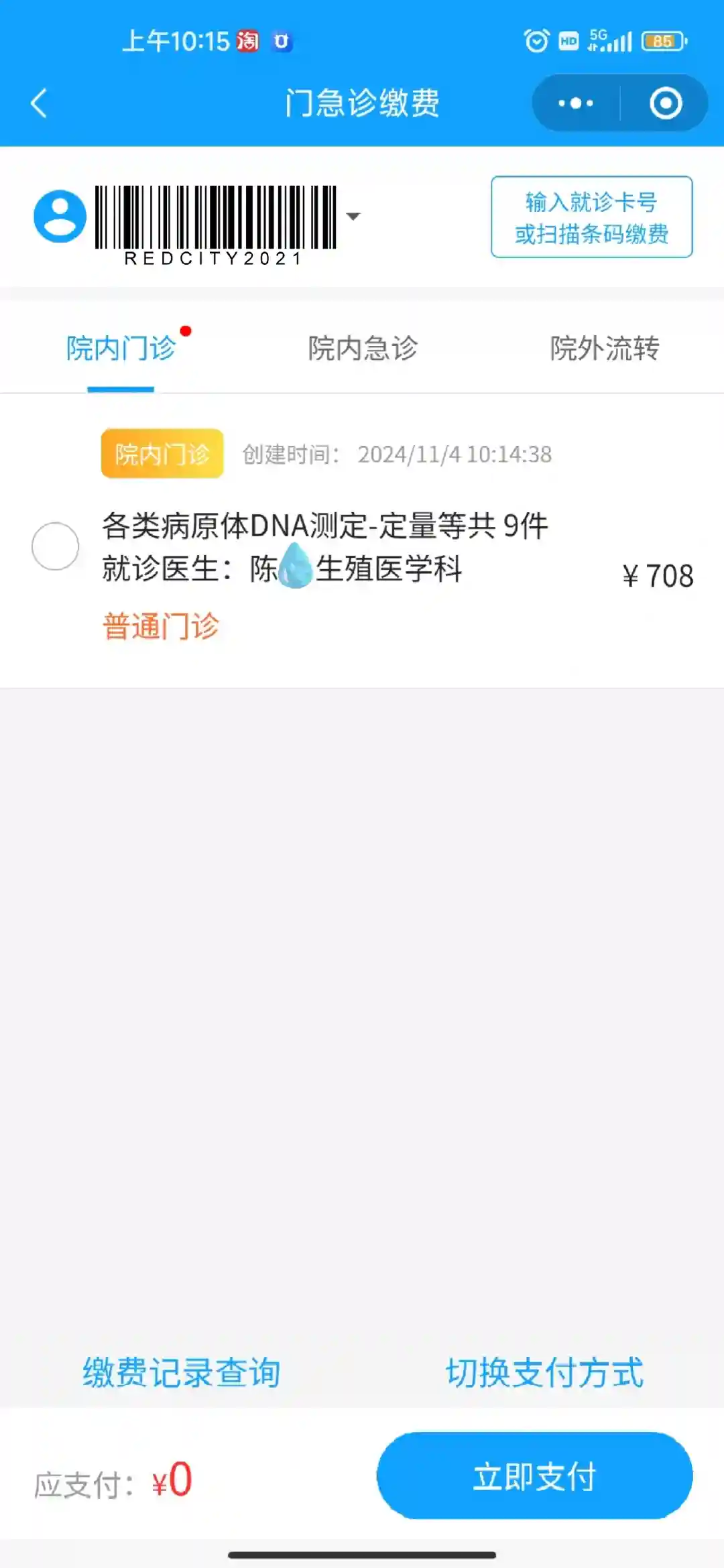Switch to 院内门诊 tab
724x1568 pixels.
(x=121, y=349)
